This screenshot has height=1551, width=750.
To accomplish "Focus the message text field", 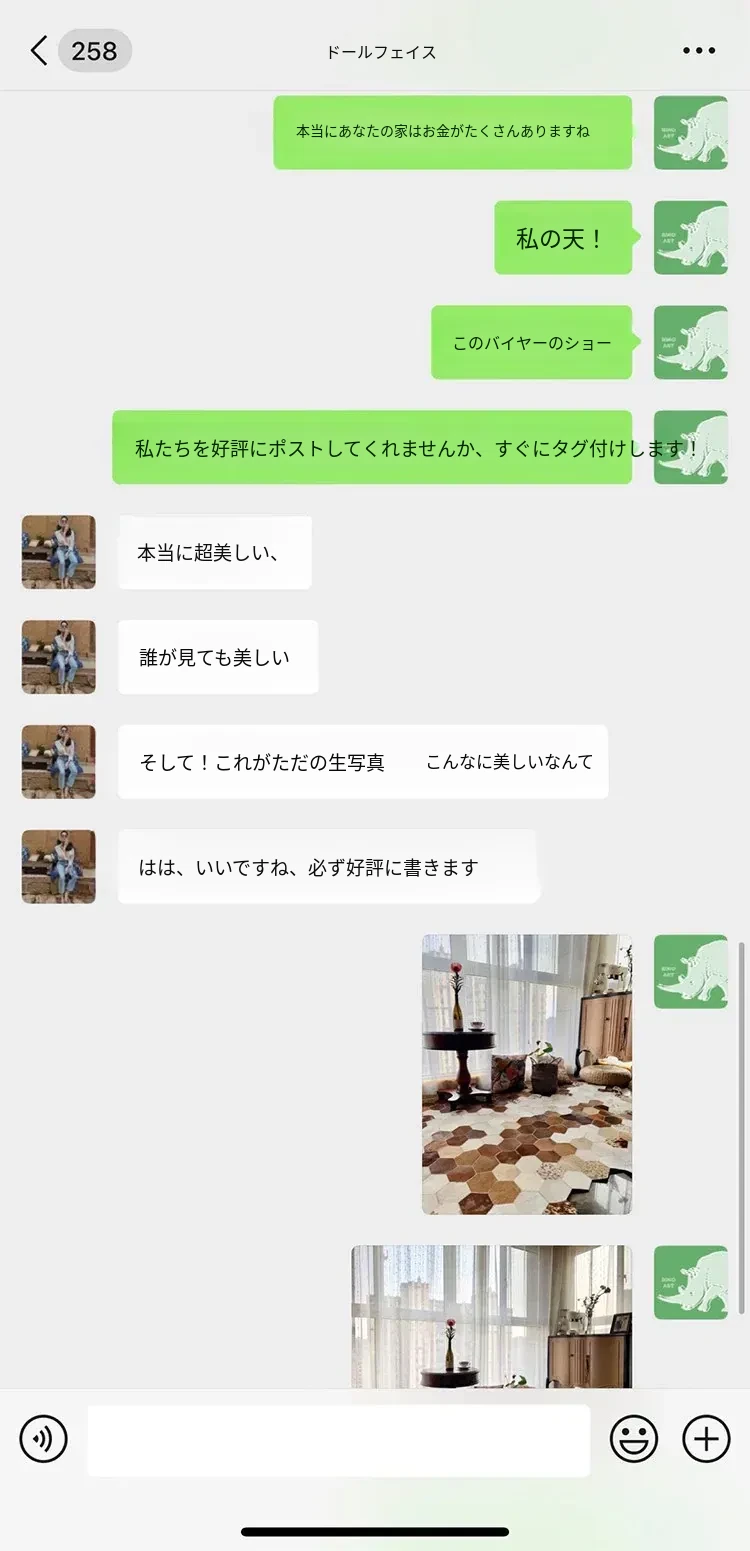I will (x=338, y=1440).
